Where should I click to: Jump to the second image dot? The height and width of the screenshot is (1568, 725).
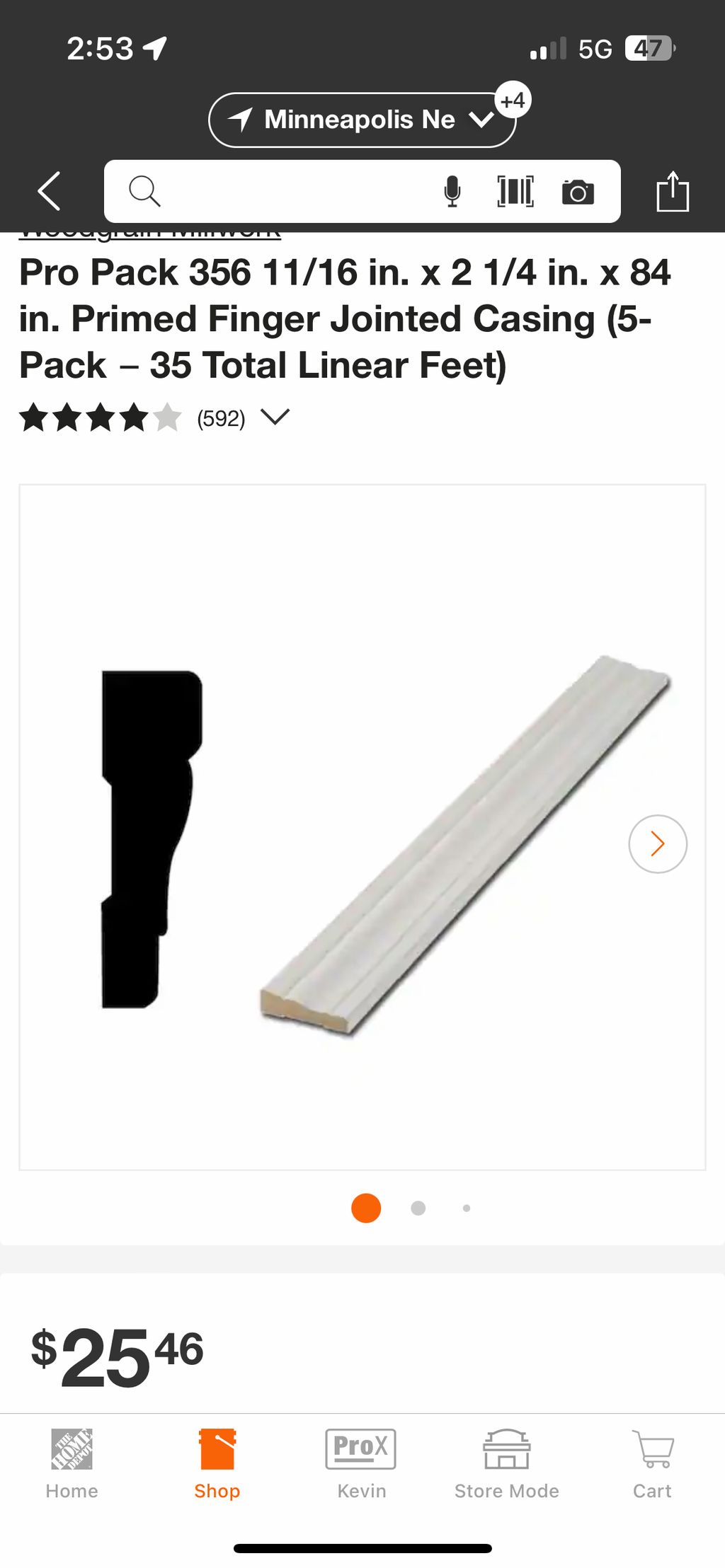click(x=418, y=1208)
